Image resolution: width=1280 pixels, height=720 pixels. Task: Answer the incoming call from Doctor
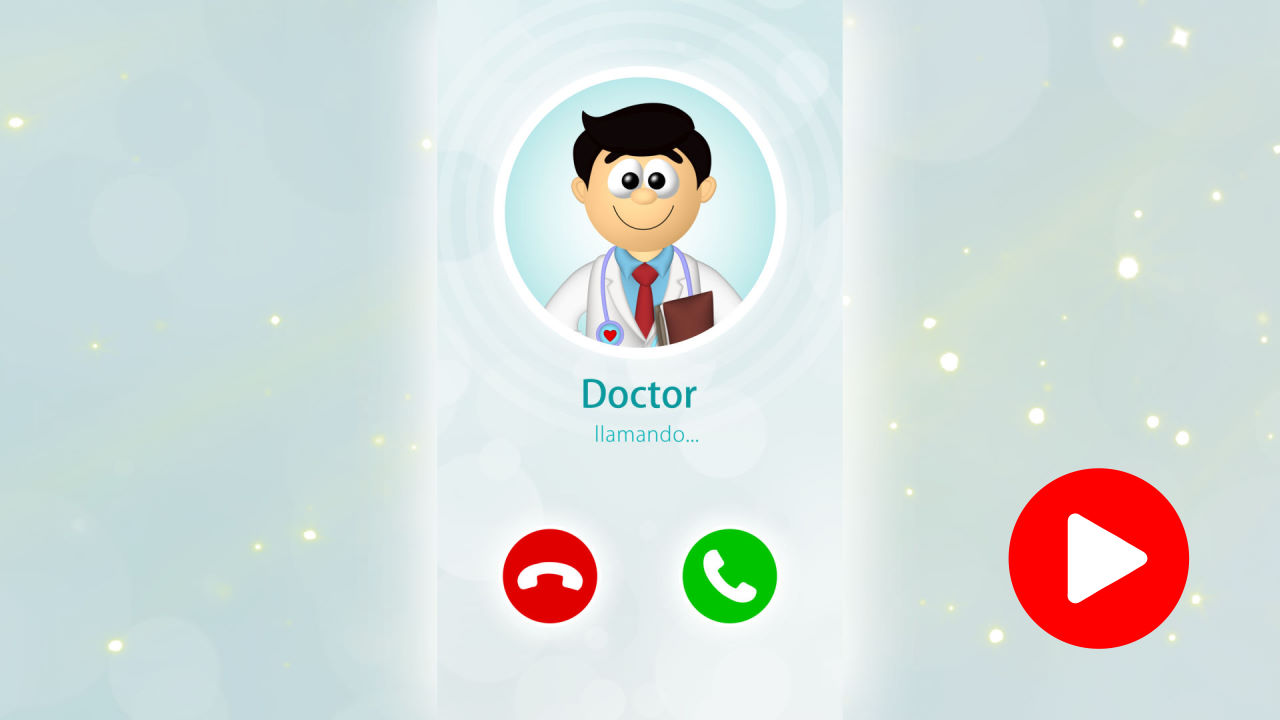(x=730, y=576)
